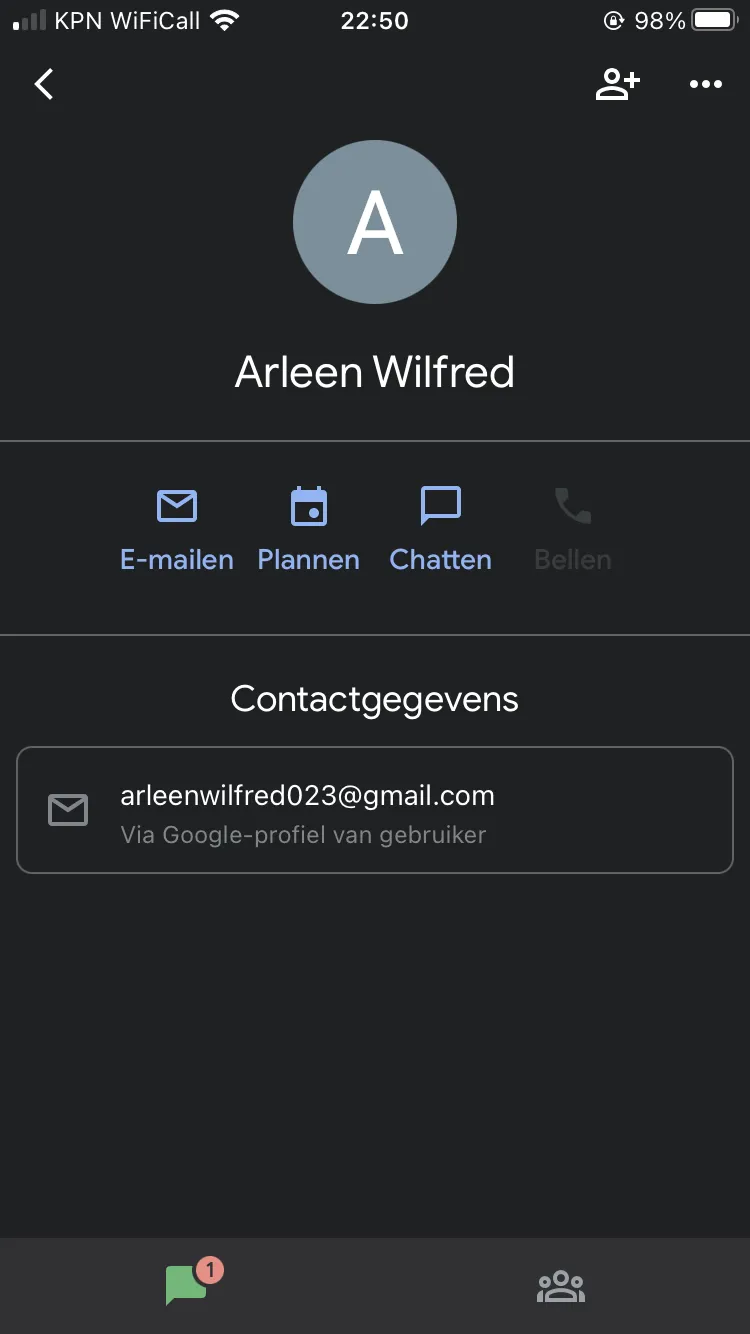750x1334 pixels.
Task: Tap Plannen to schedule an event
Action: [x=309, y=530]
